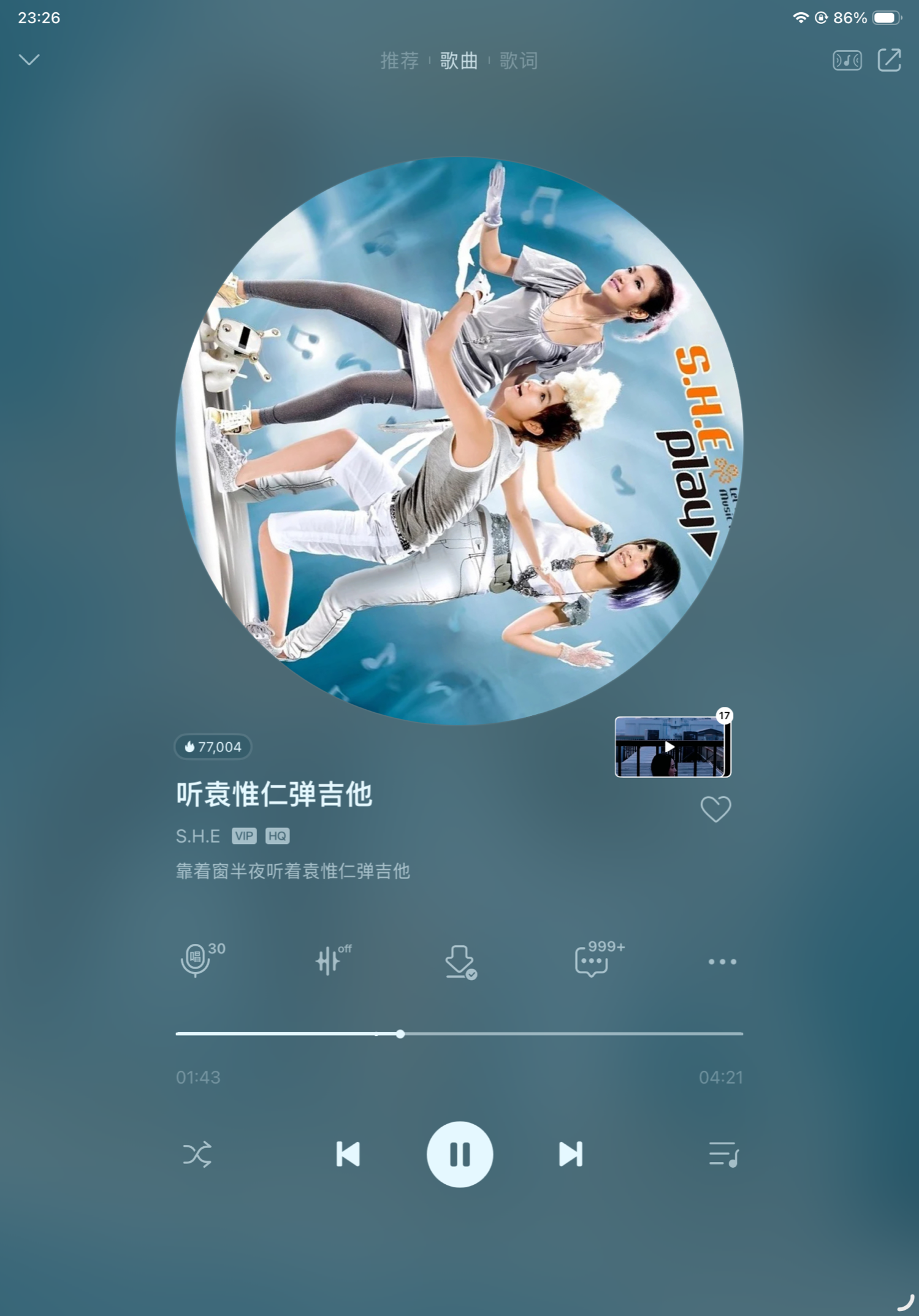Open the three-dot more options menu
The height and width of the screenshot is (1316, 919).
(722, 962)
